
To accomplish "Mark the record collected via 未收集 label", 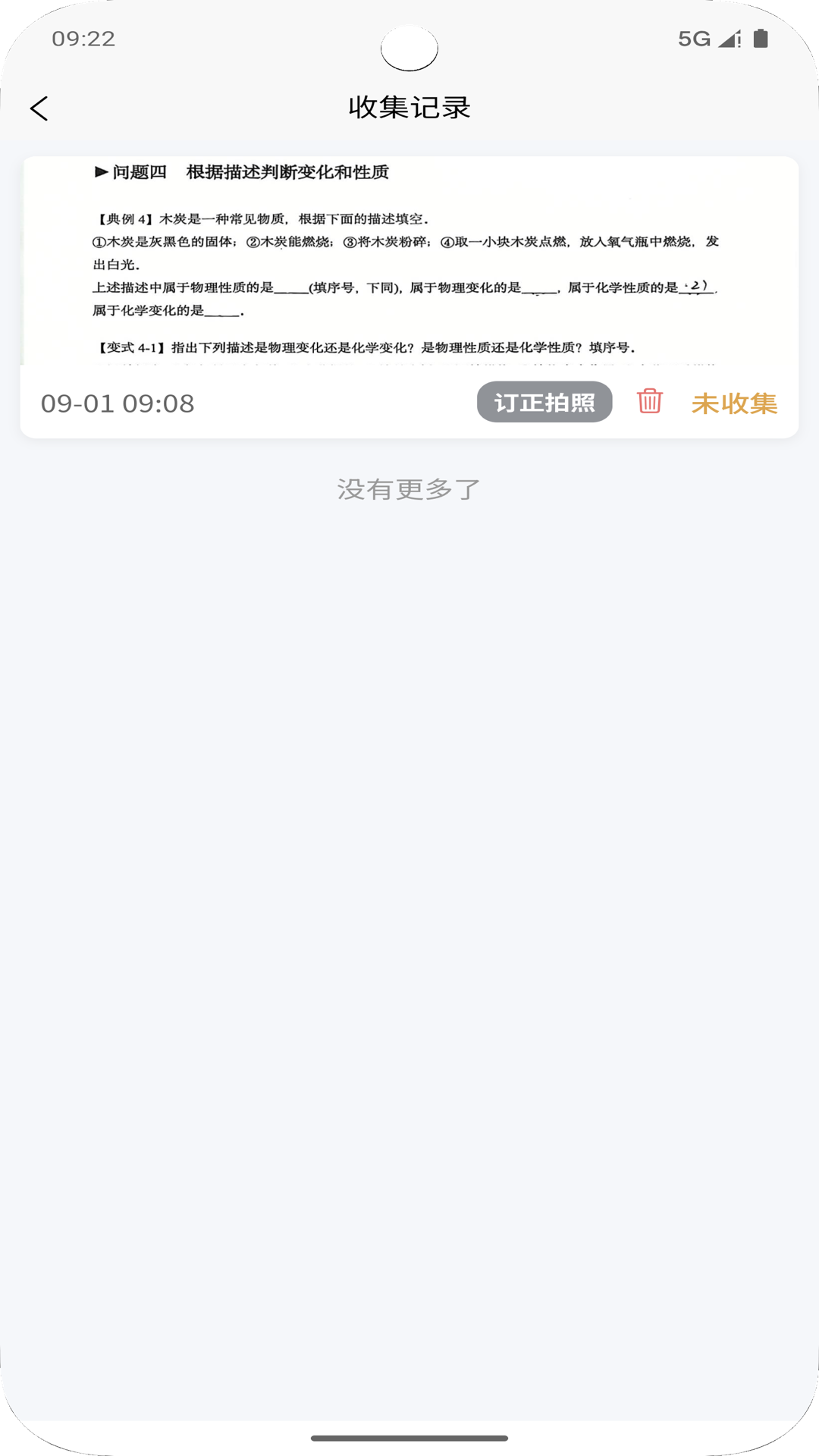I will (733, 404).
